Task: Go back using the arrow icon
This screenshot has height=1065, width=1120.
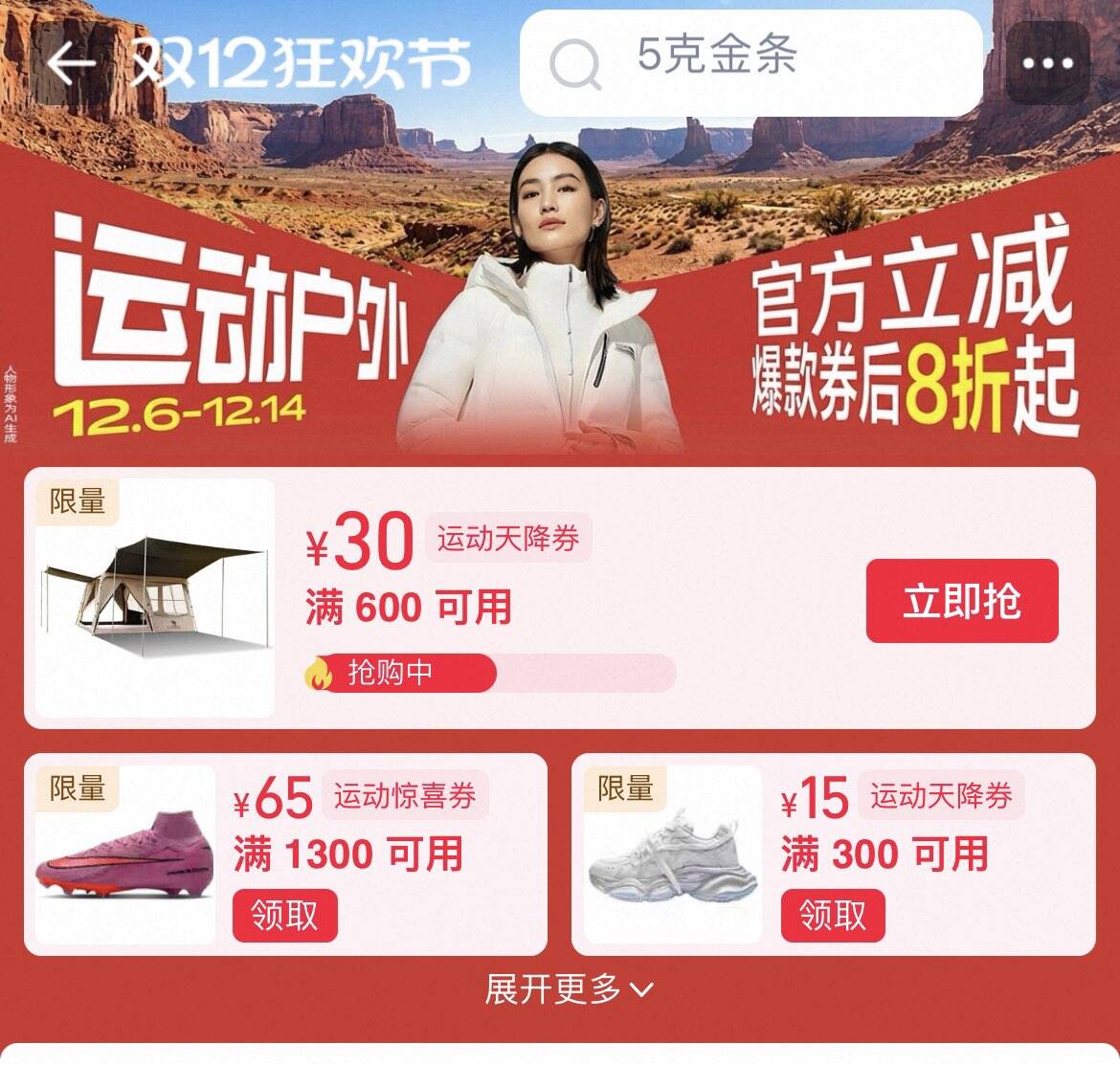Action: point(71,63)
